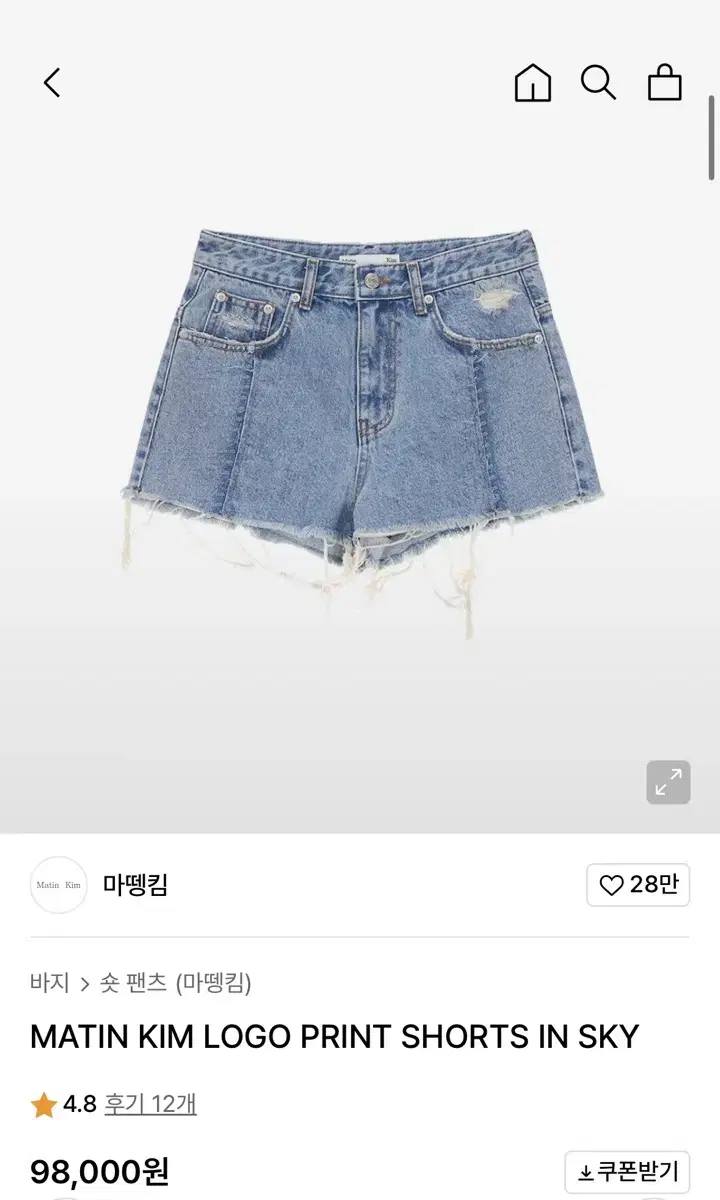Image resolution: width=720 pixels, height=1200 pixels.
Task: Toggle the heart to favorite this seller
Action: point(613,885)
